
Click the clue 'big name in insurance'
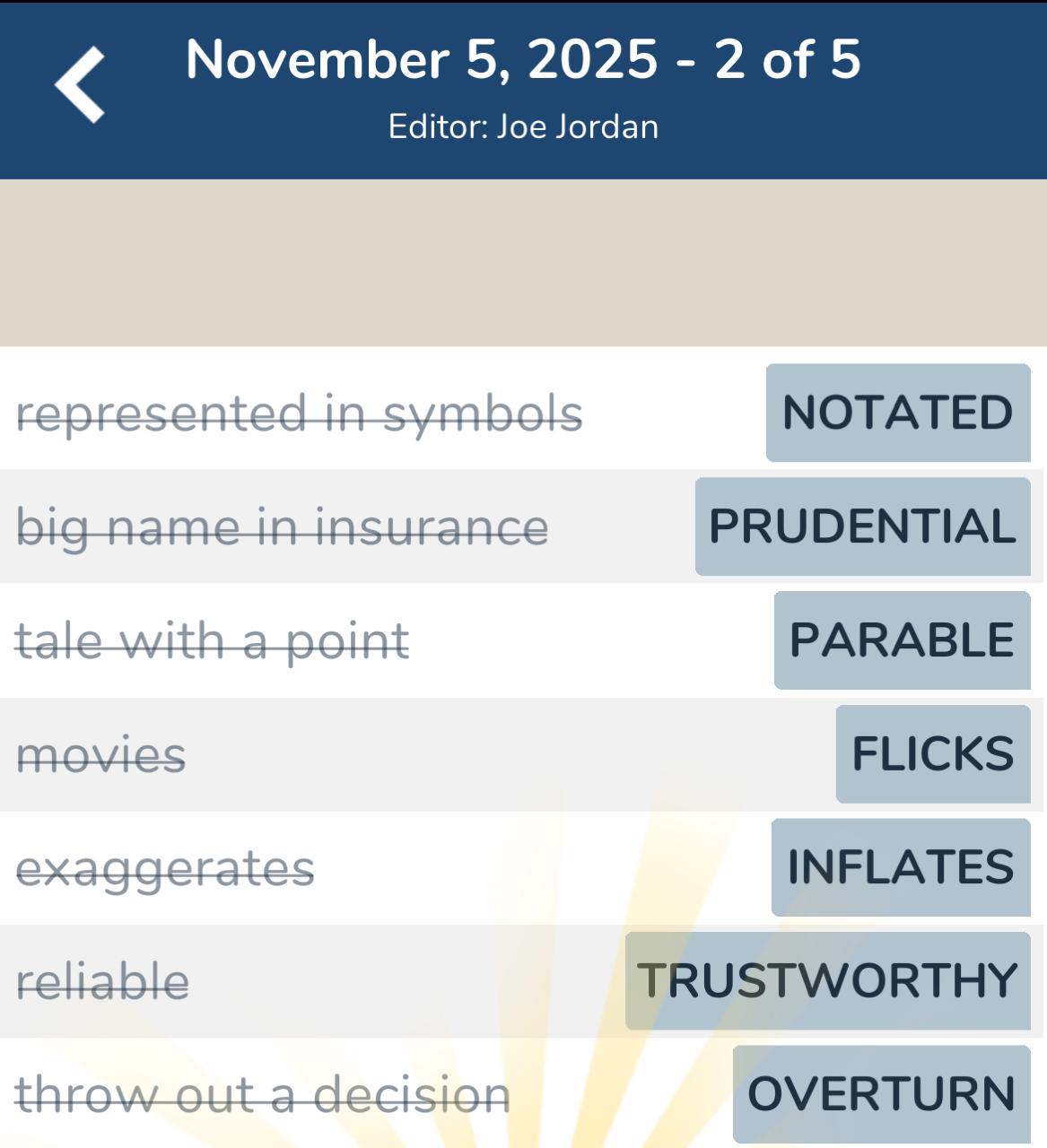[283, 526]
